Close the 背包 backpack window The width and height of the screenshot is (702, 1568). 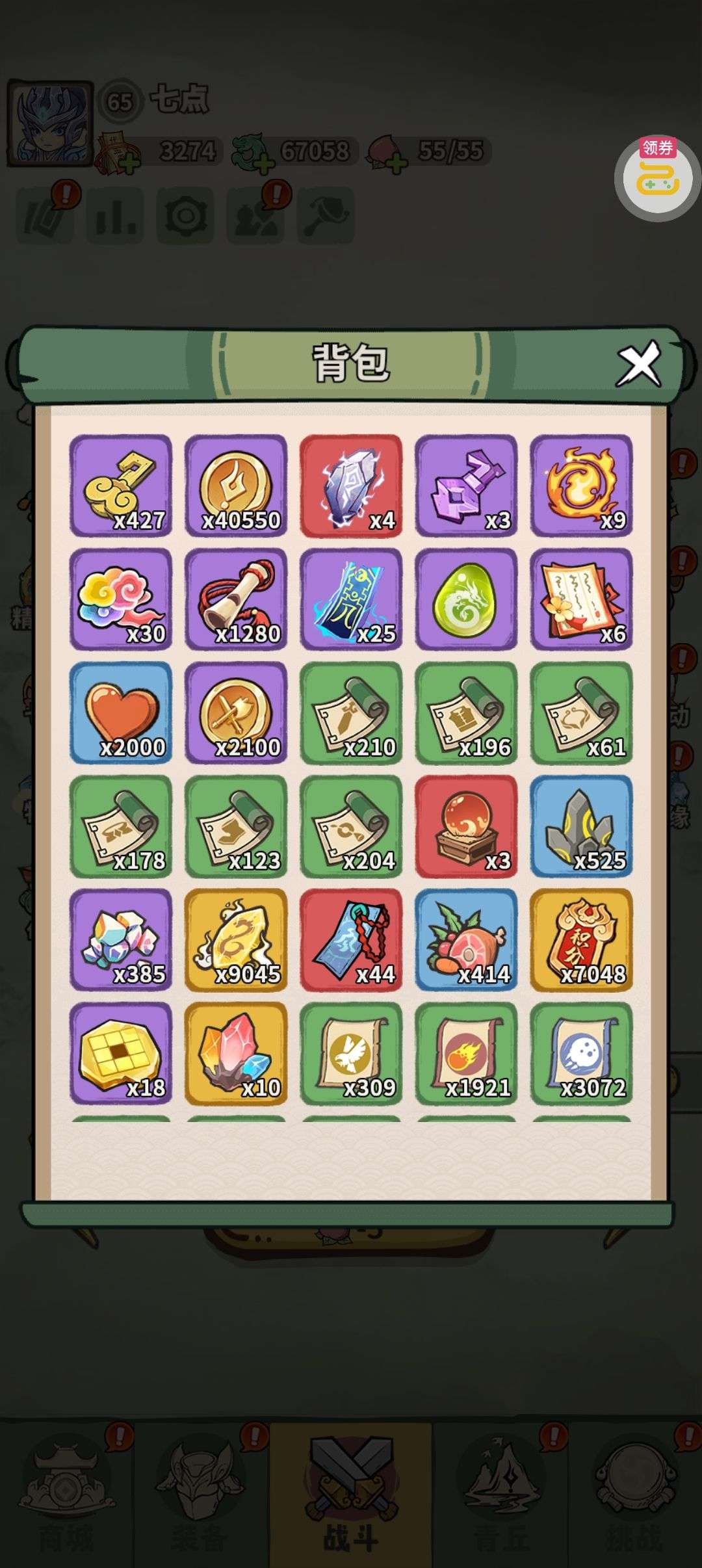638,363
